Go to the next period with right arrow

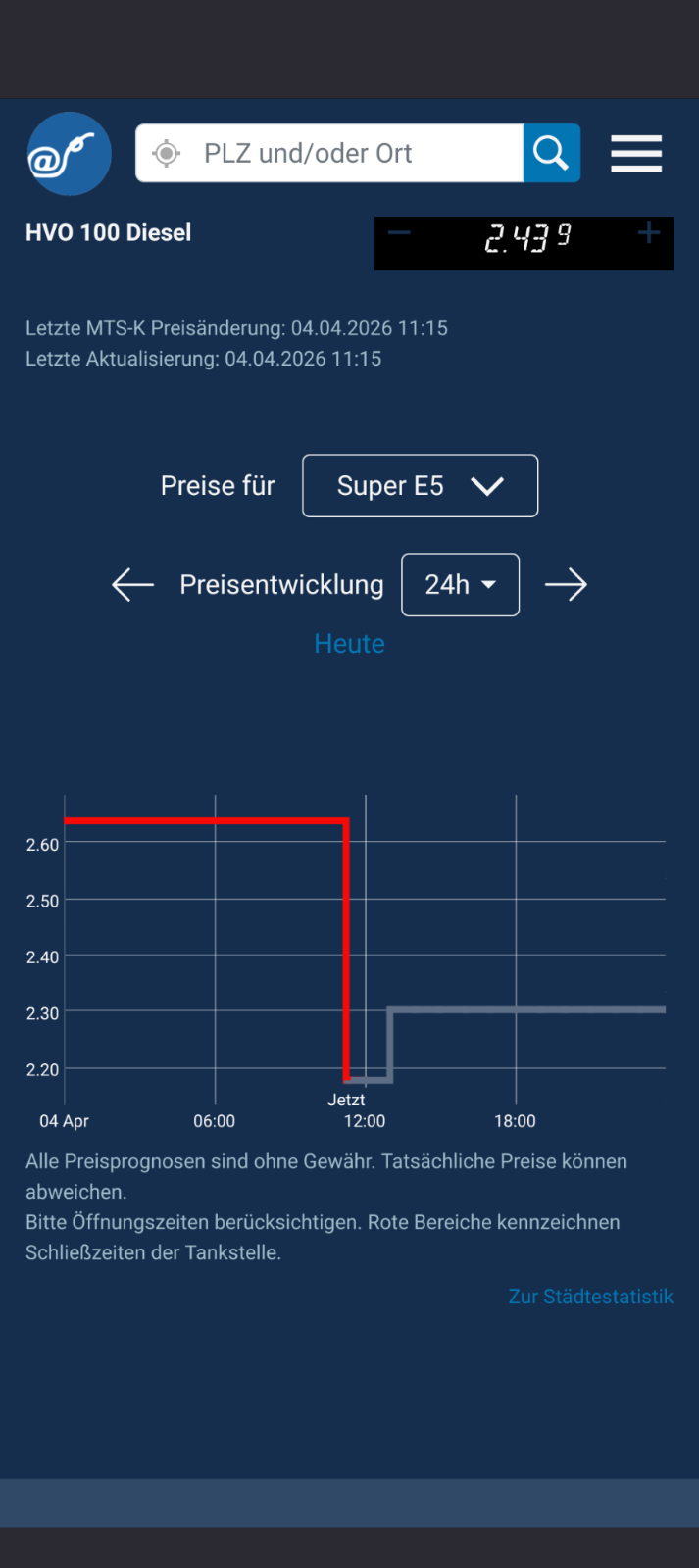click(566, 585)
